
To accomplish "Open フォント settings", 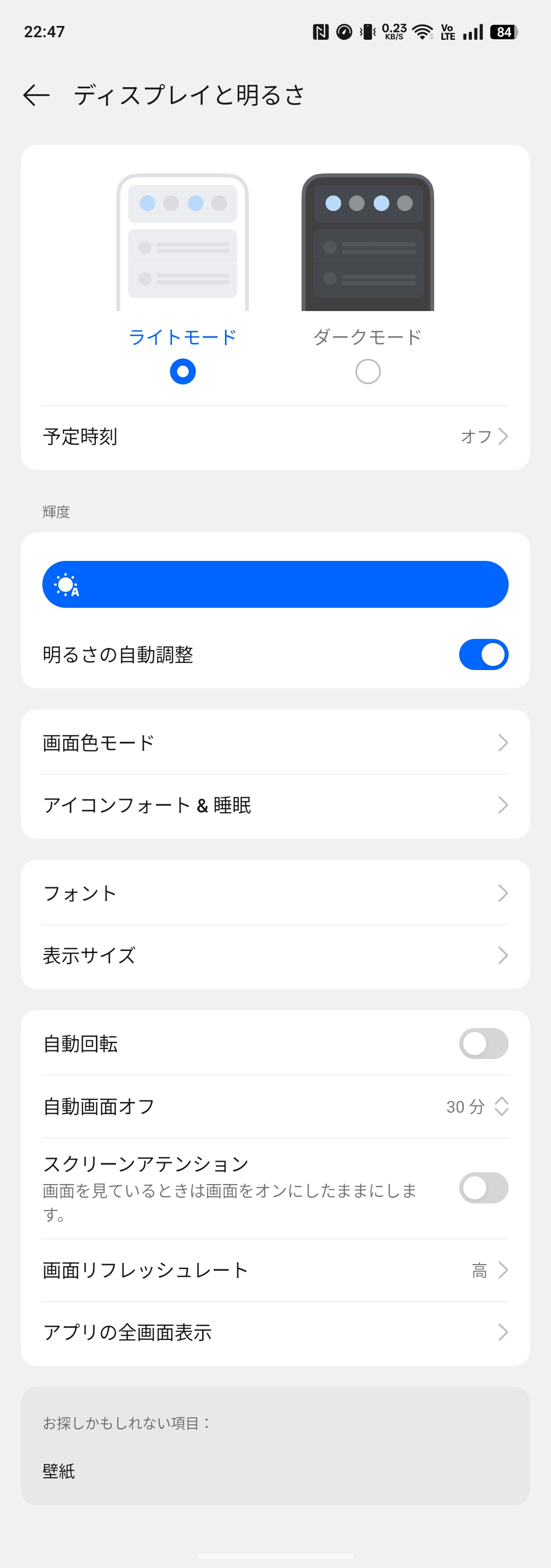I will 275,893.
